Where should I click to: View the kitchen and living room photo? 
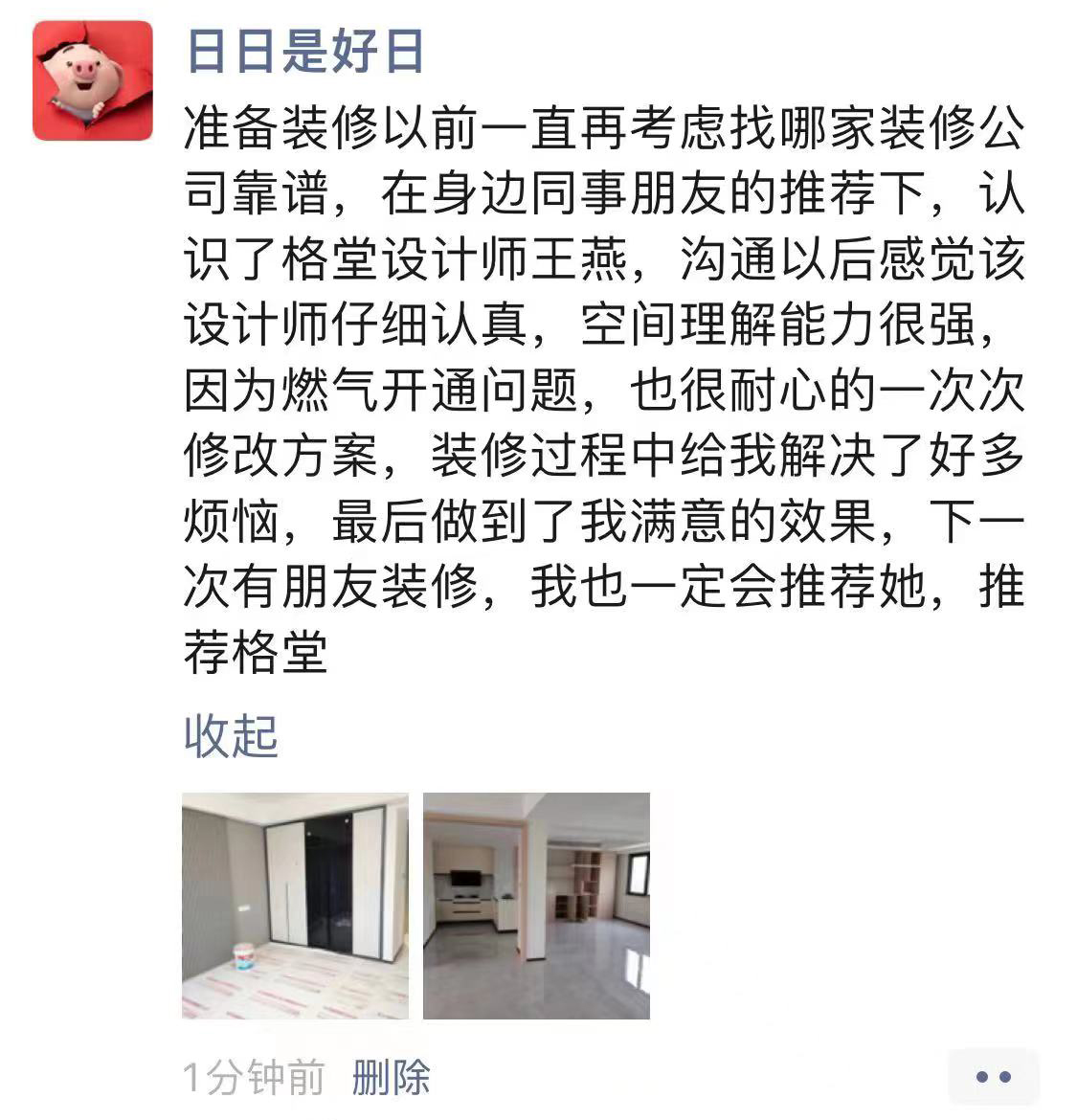coord(536,906)
